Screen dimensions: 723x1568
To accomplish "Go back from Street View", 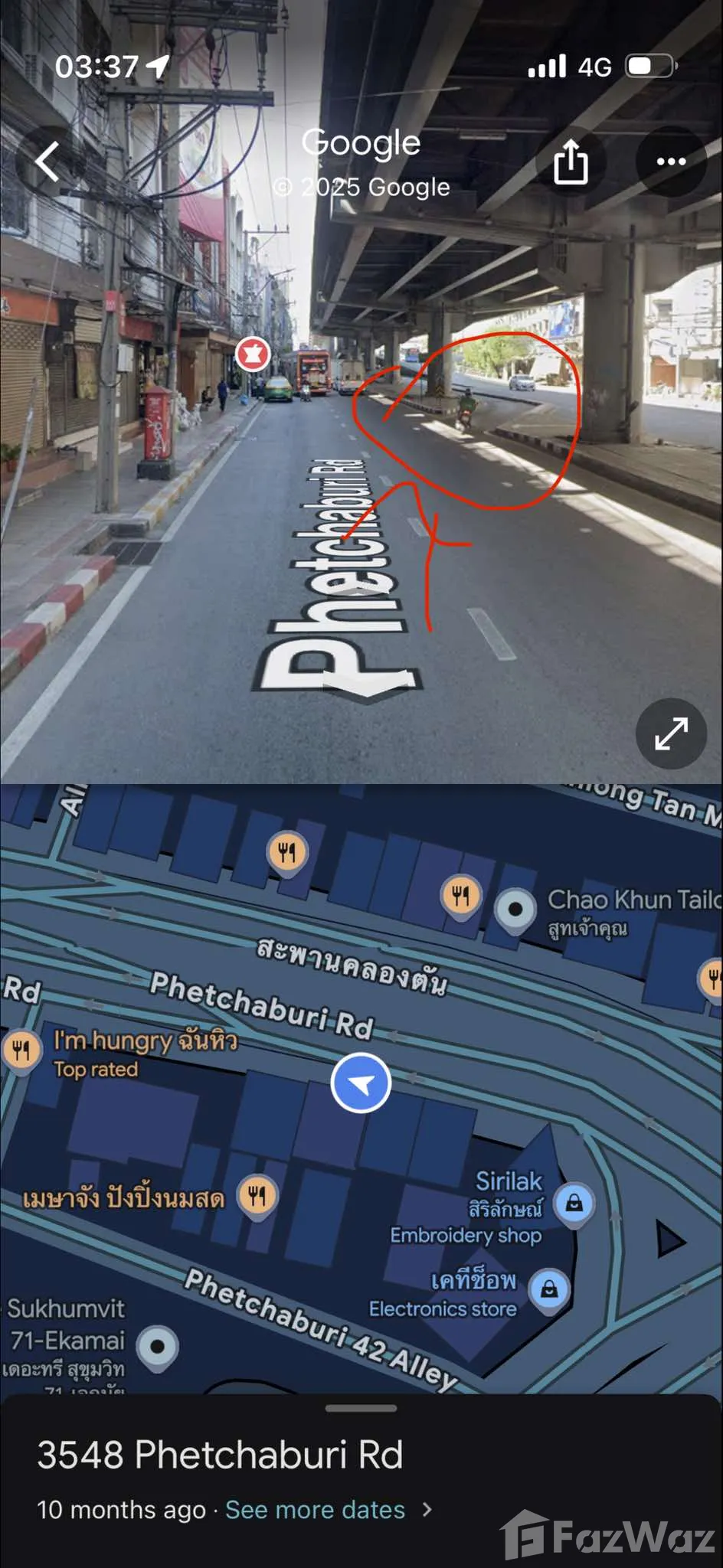I will pyautogui.click(x=47, y=162).
